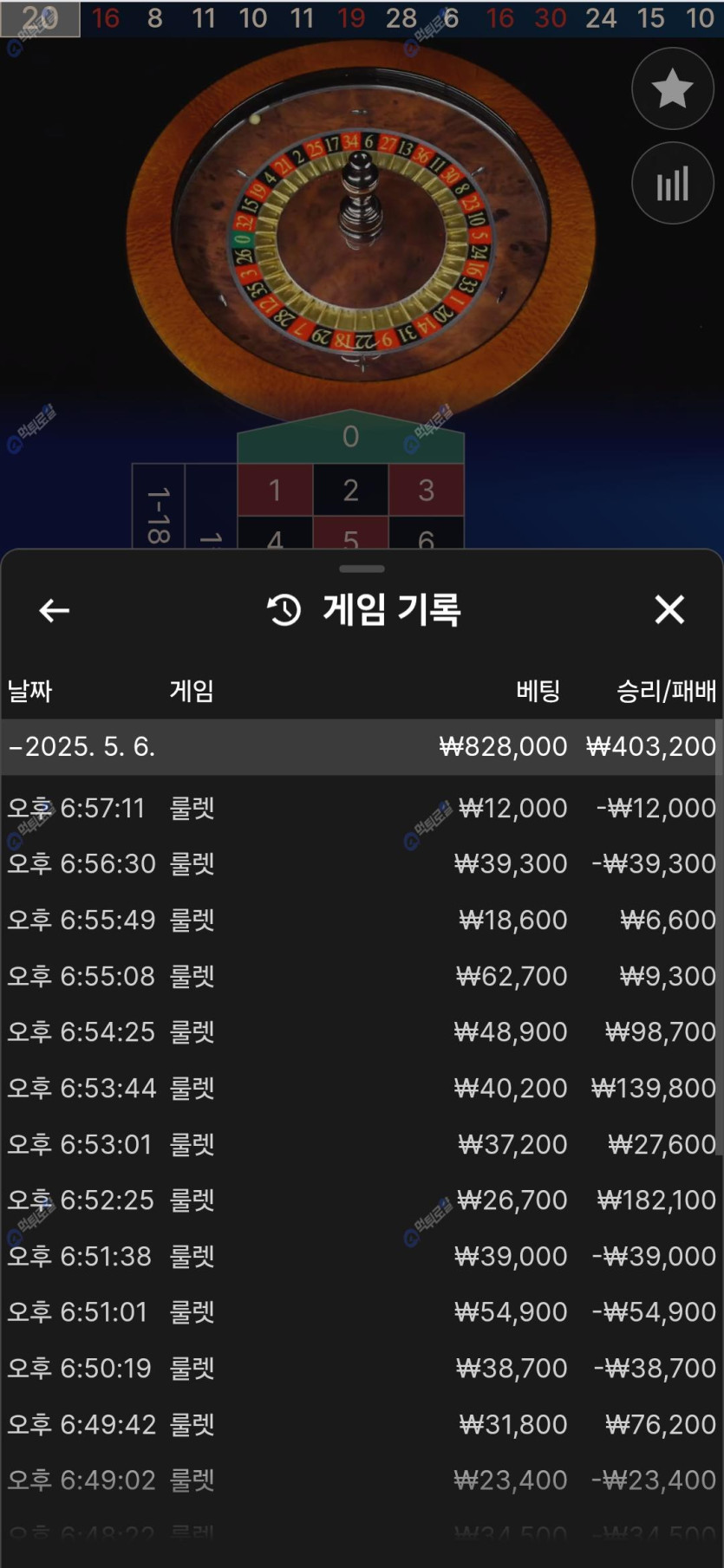Show details for 오후 6:51:38 룰렛 round

[361, 1256]
